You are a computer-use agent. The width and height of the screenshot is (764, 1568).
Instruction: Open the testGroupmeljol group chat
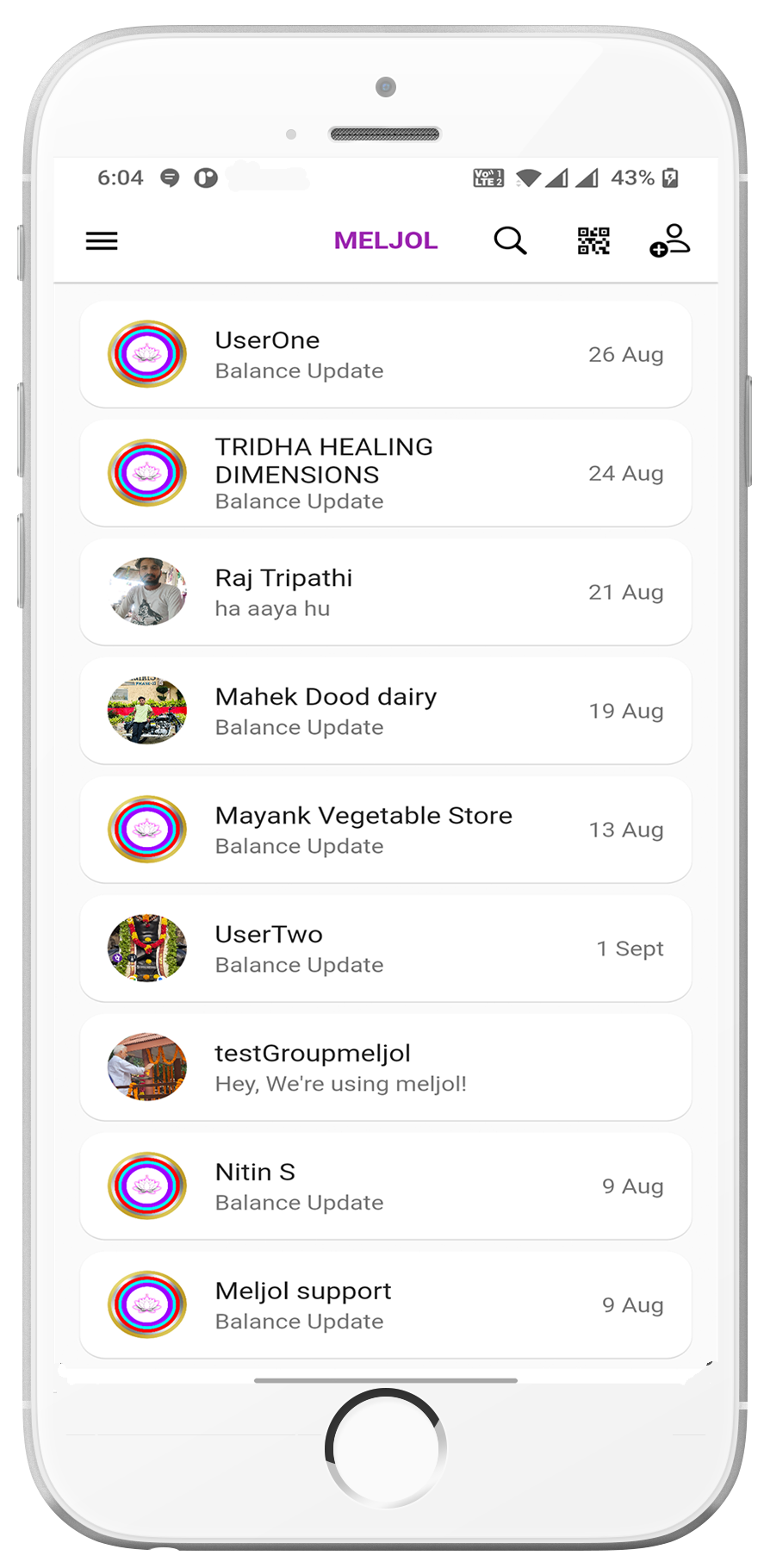click(x=385, y=1068)
